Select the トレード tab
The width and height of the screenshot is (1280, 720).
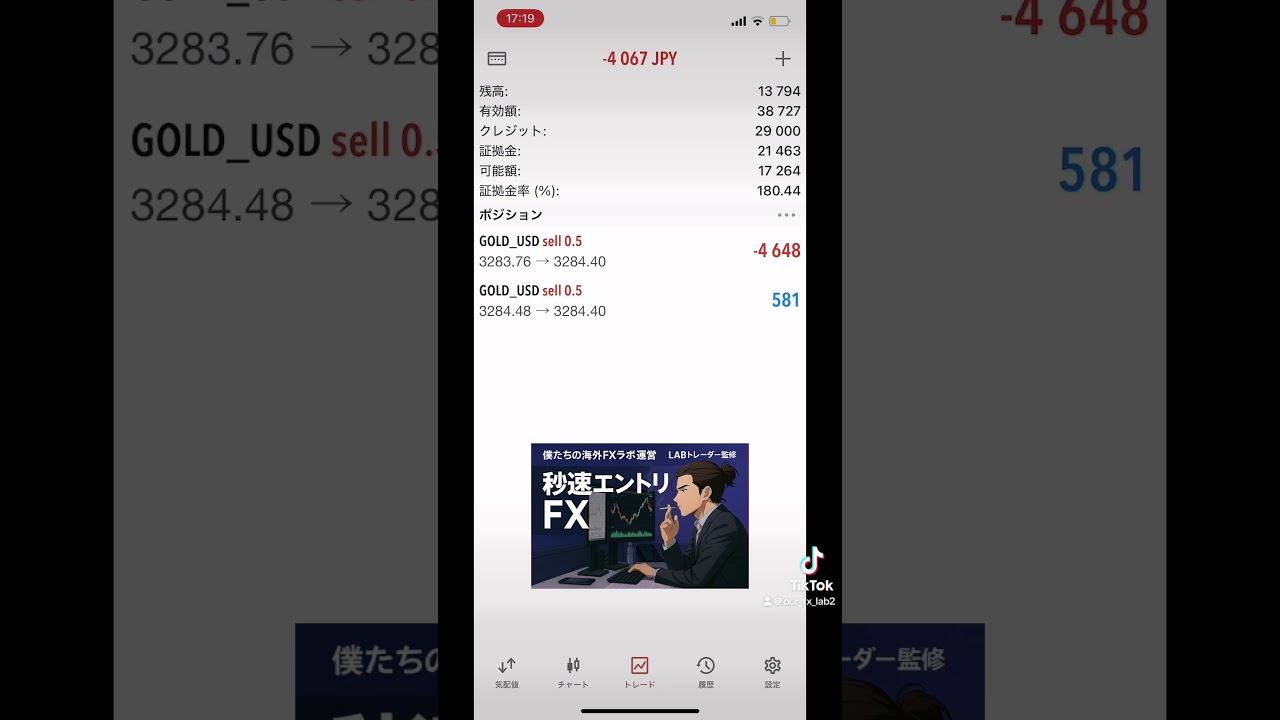click(x=640, y=672)
